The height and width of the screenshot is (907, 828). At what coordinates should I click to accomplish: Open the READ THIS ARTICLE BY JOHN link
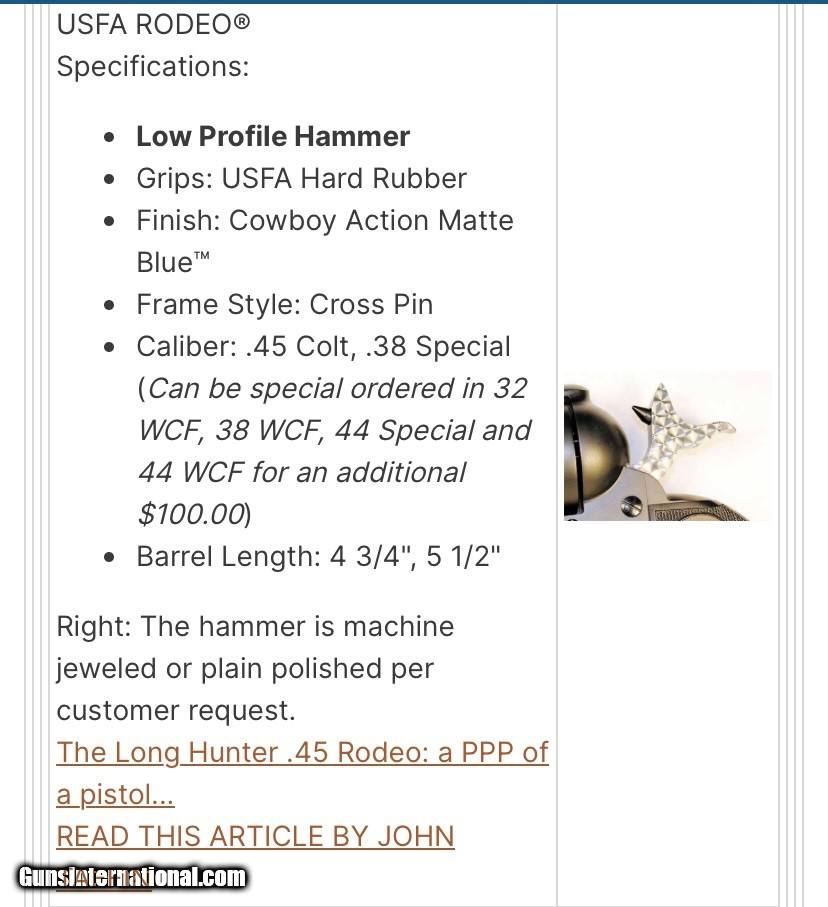click(255, 836)
